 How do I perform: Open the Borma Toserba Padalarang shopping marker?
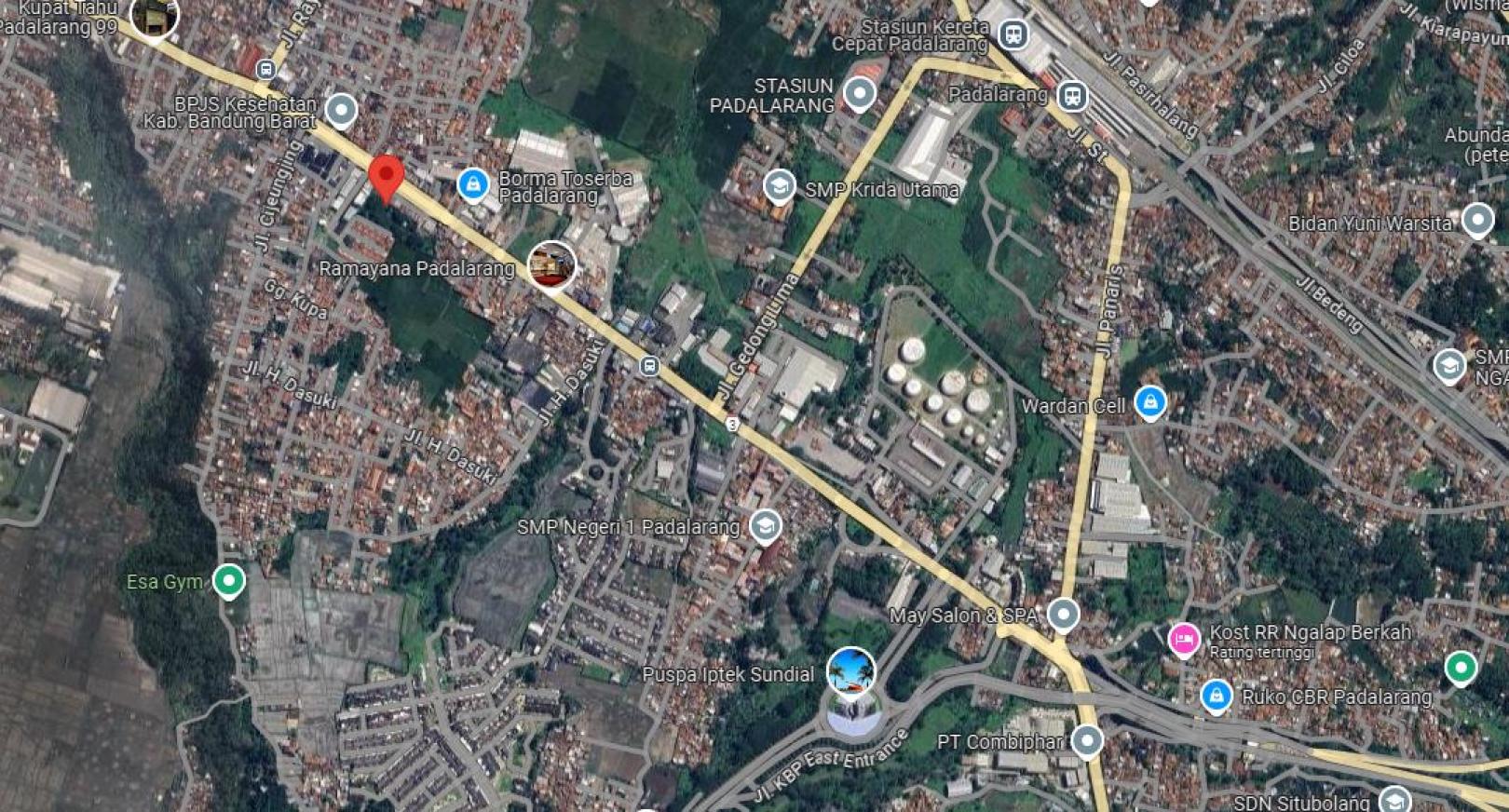click(473, 183)
